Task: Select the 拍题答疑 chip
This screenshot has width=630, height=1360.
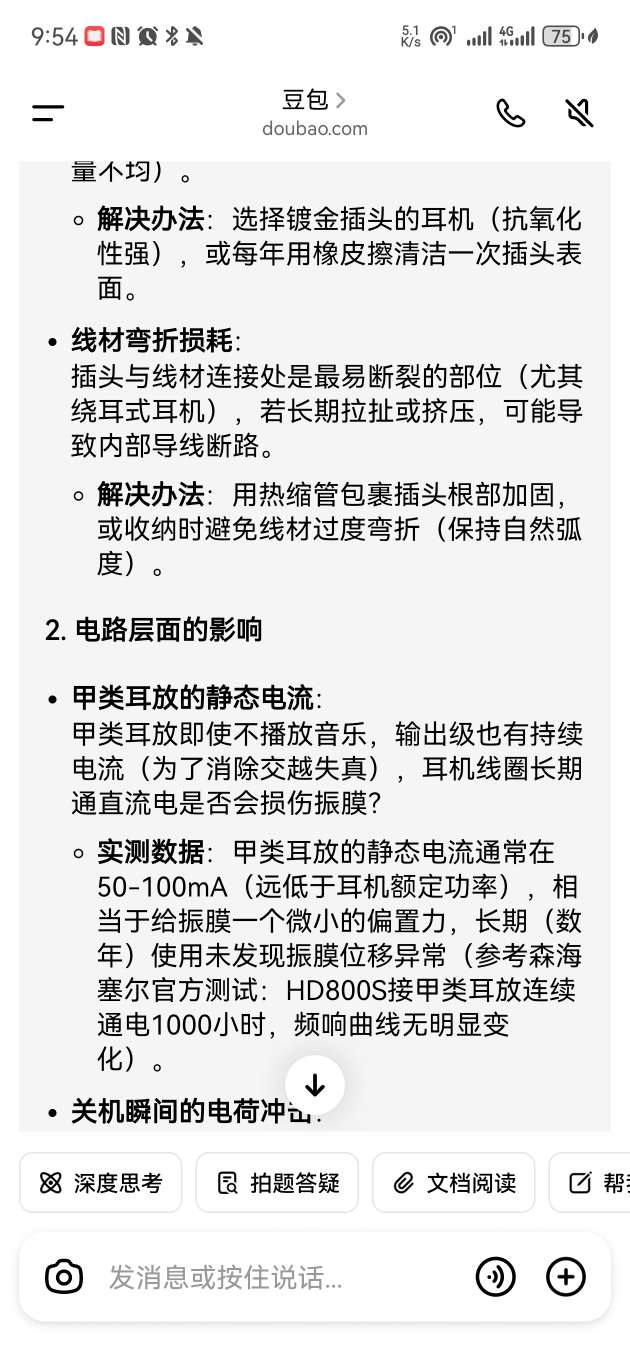Action: coord(277,1183)
